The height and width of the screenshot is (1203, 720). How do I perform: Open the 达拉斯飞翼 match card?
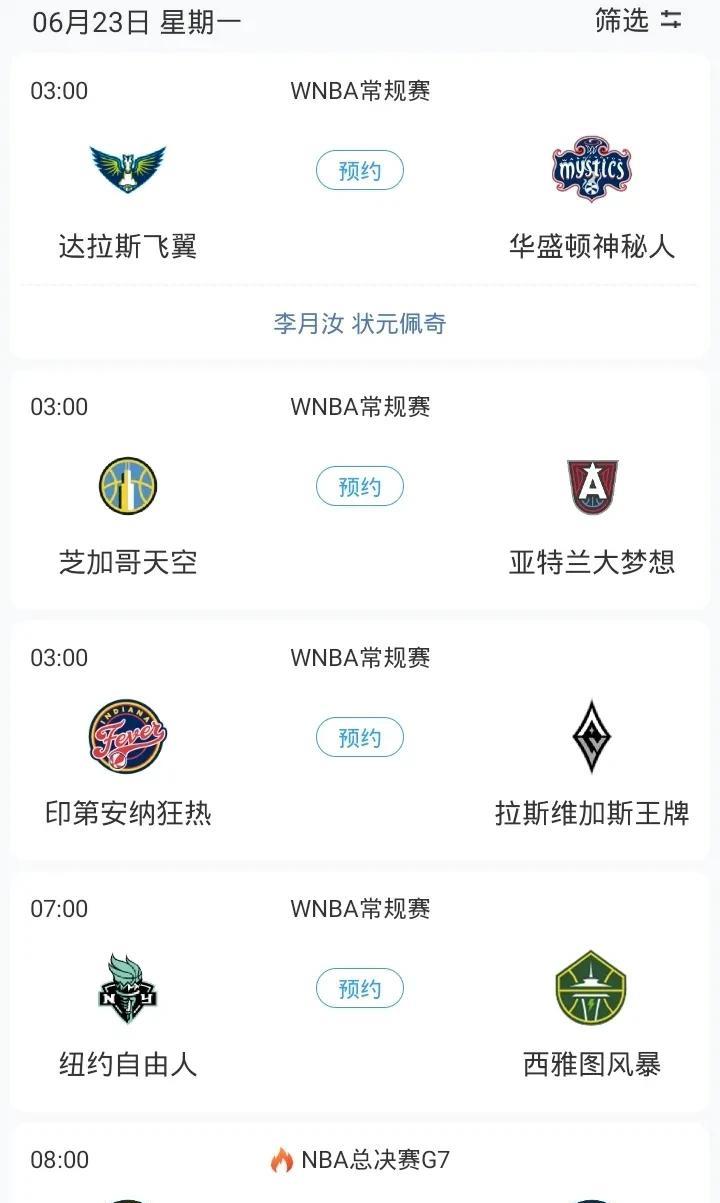pyautogui.click(x=360, y=206)
